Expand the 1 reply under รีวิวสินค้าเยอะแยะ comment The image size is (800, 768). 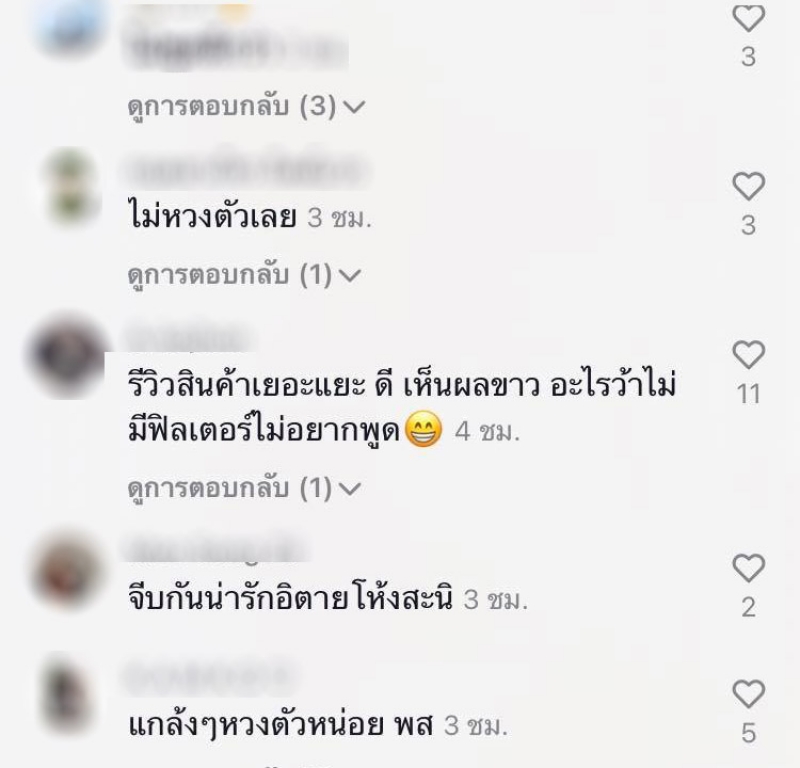pos(247,488)
